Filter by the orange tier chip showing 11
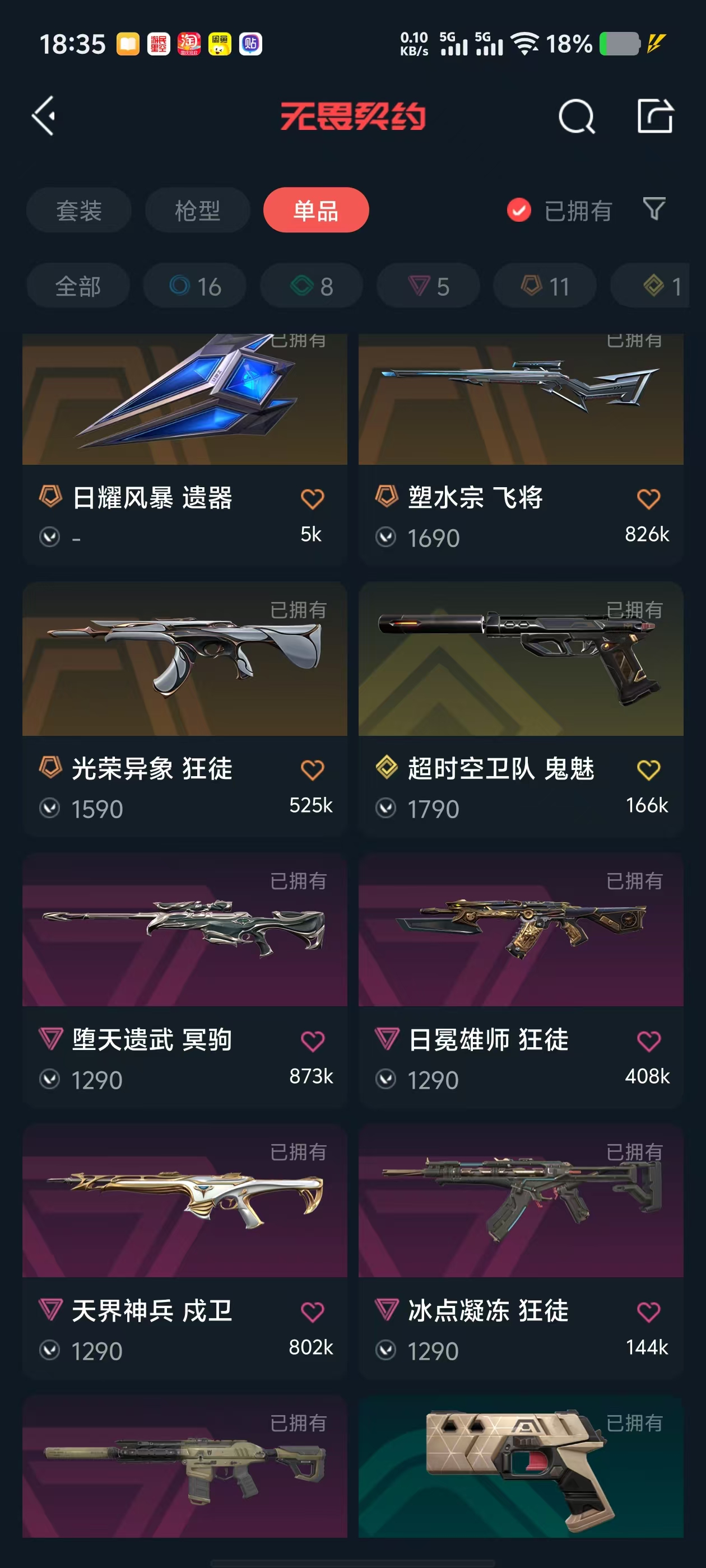This screenshot has width=706, height=1568. [x=545, y=286]
